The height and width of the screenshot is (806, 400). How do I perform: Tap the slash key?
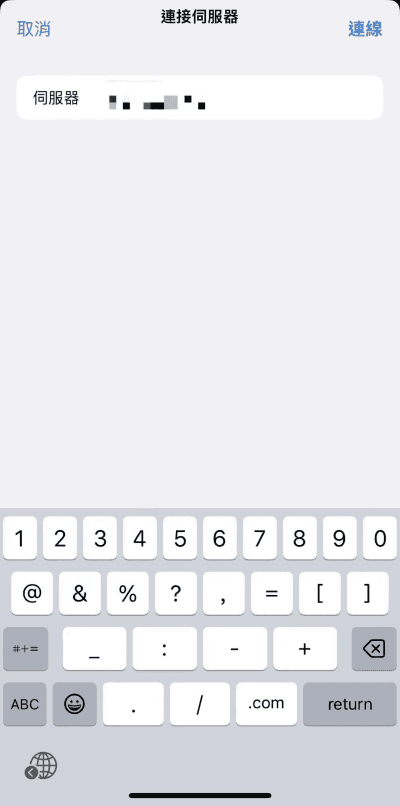(200, 704)
